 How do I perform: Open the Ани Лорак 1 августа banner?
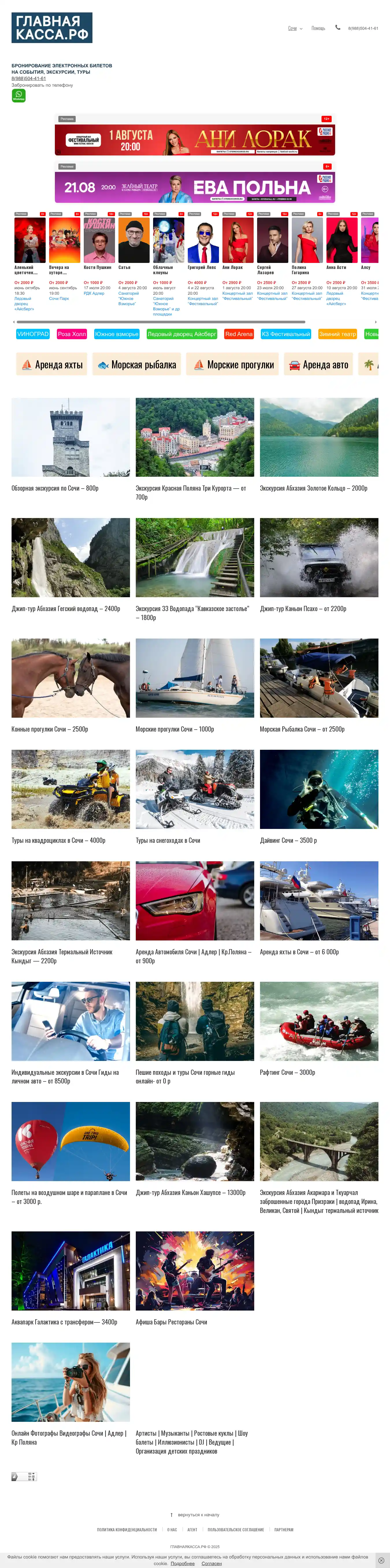click(x=195, y=139)
